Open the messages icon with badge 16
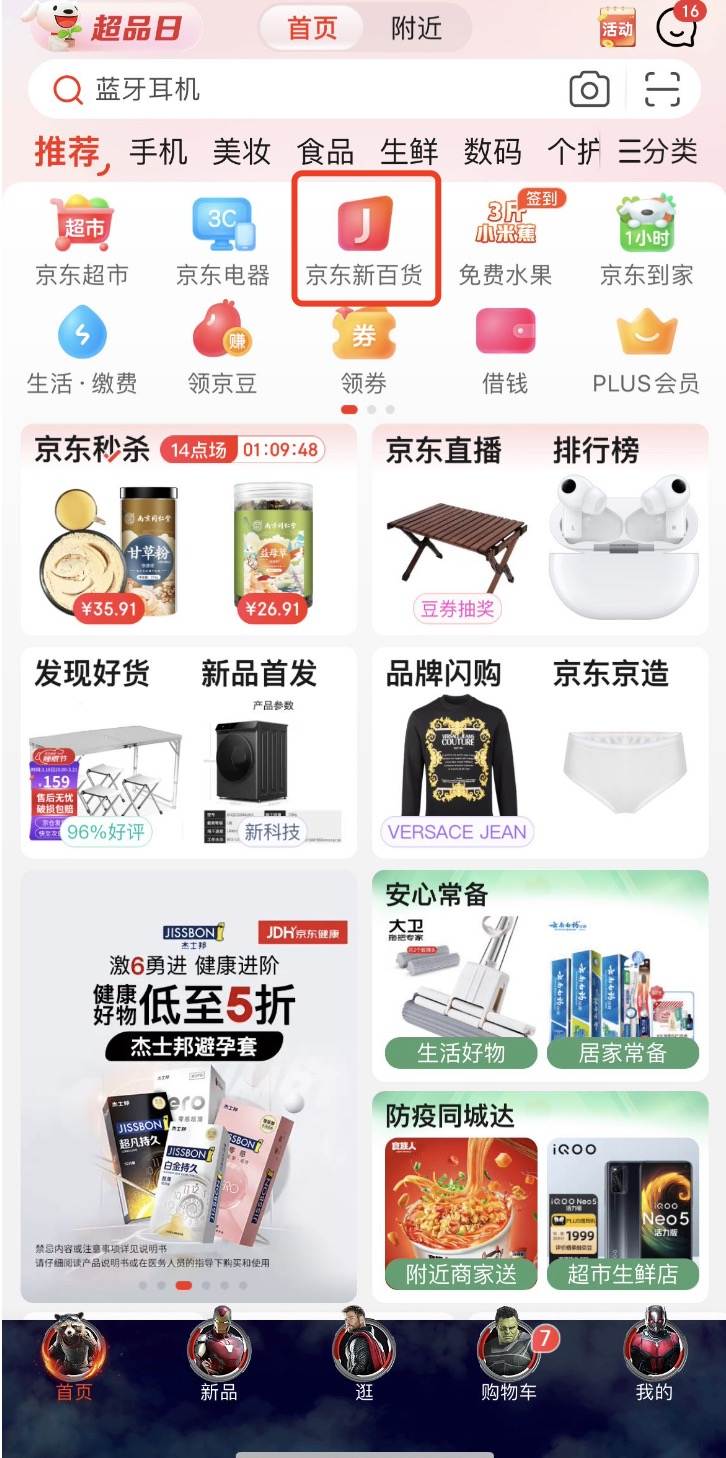This screenshot has width=726, height=1458. tap(677, 28)
